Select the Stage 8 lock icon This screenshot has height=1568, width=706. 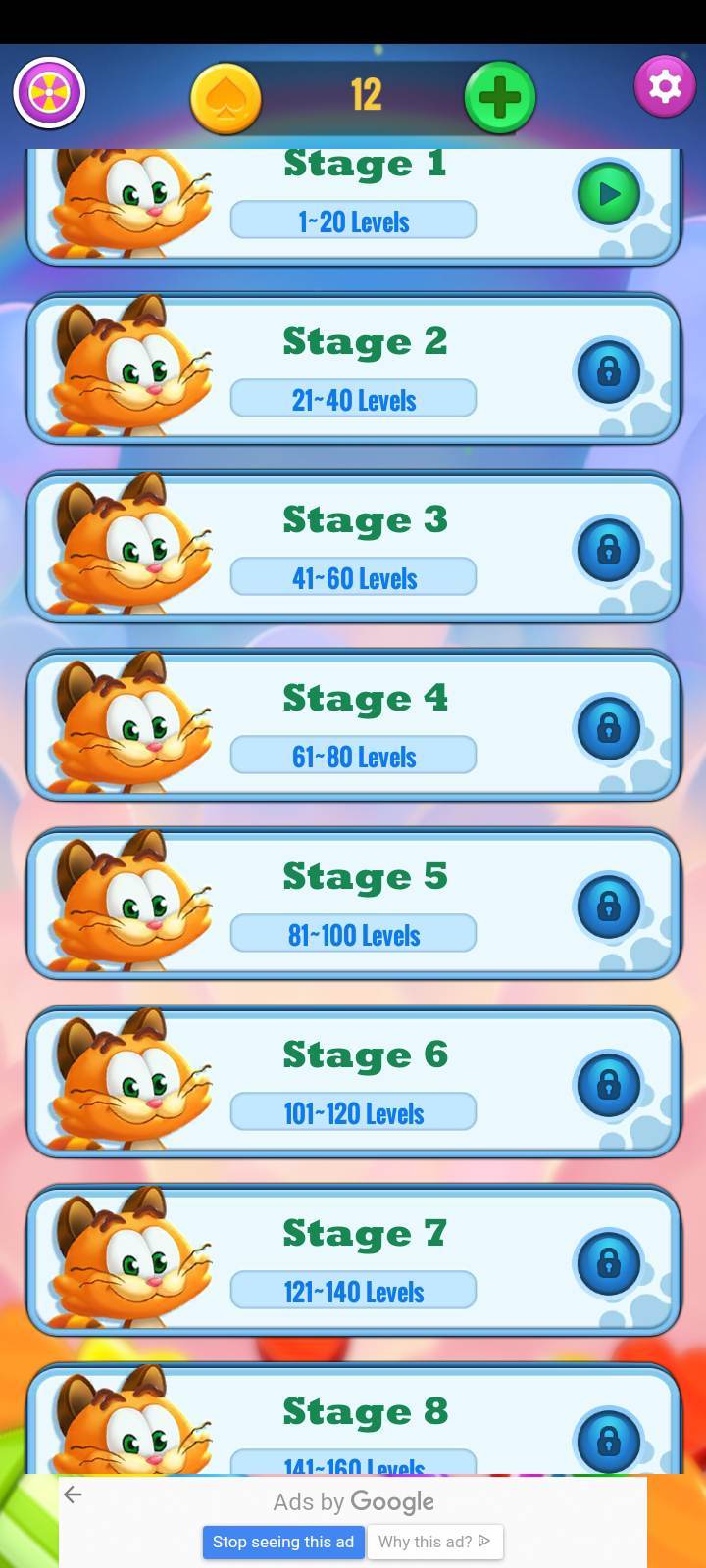tap(609, 1441)
